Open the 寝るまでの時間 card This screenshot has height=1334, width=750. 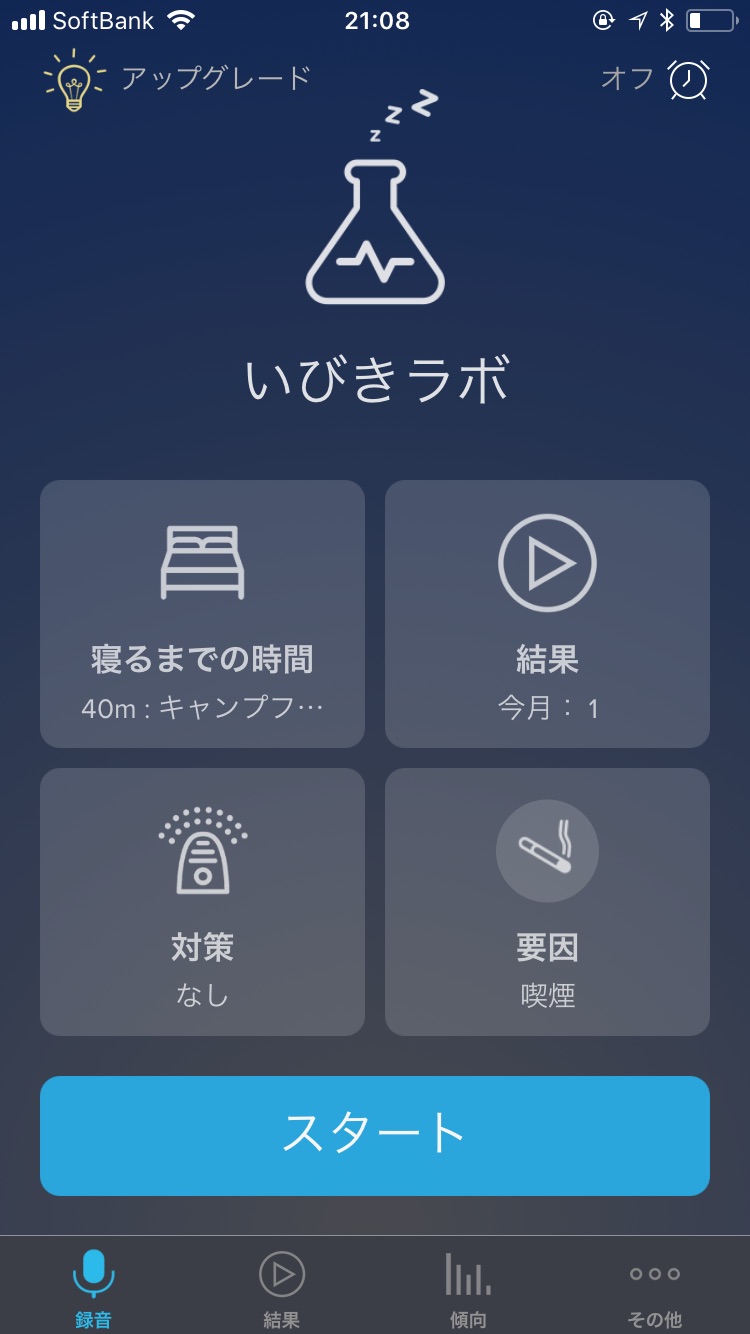[x=202, y=614]
